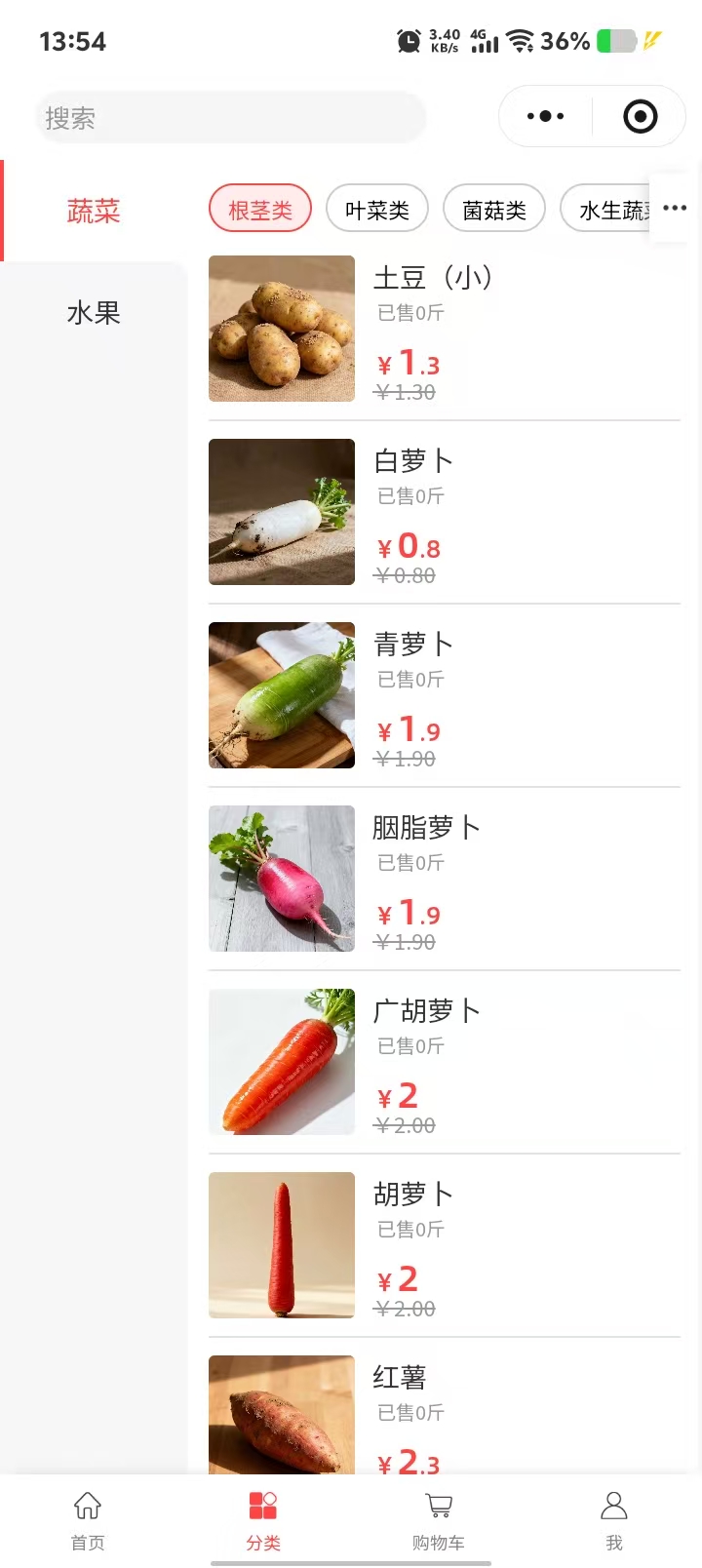Switch to the 水果 category

pos(94,313)
